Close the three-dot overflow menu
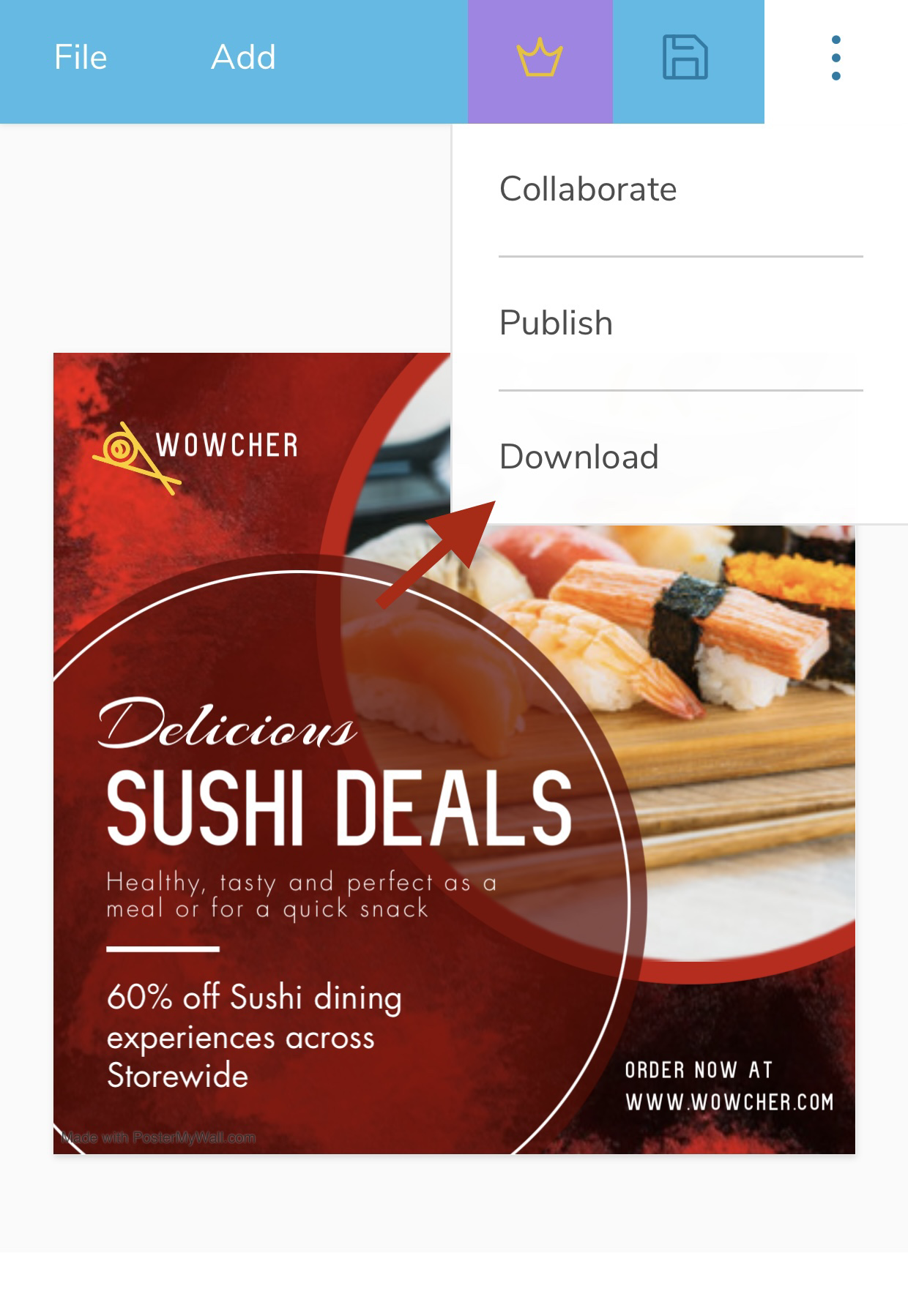Image resolution: width=908 pixels, height=1316 pixels. click(836, 59)
